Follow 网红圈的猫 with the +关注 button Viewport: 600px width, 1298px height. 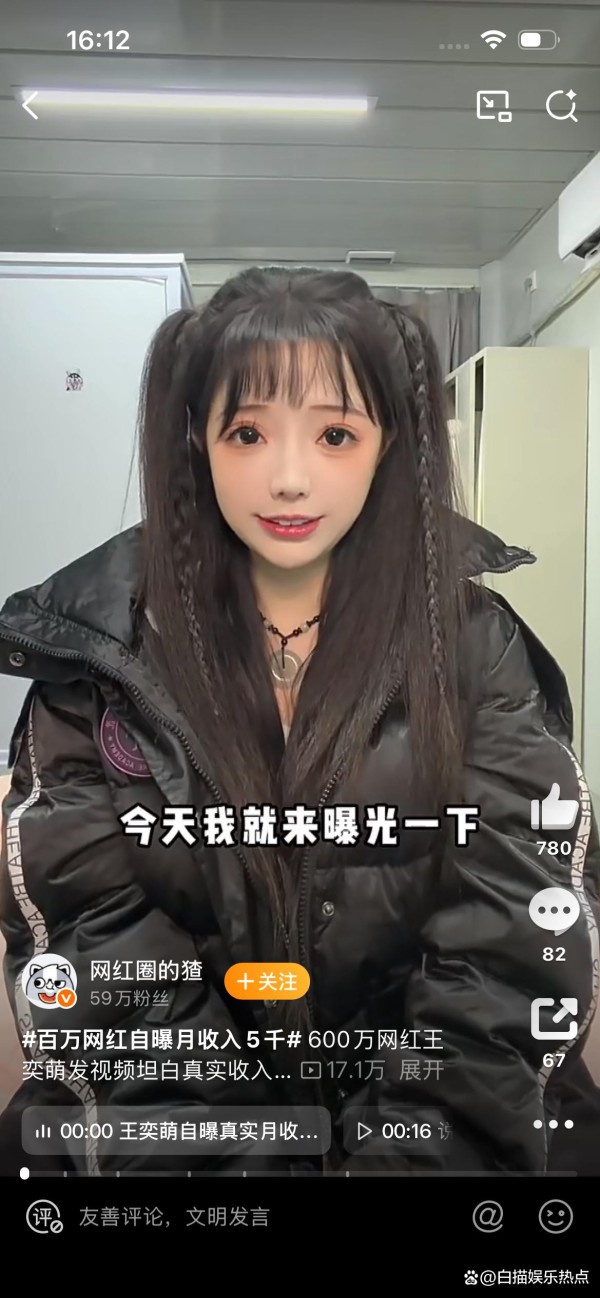click(x=266, y=982)
